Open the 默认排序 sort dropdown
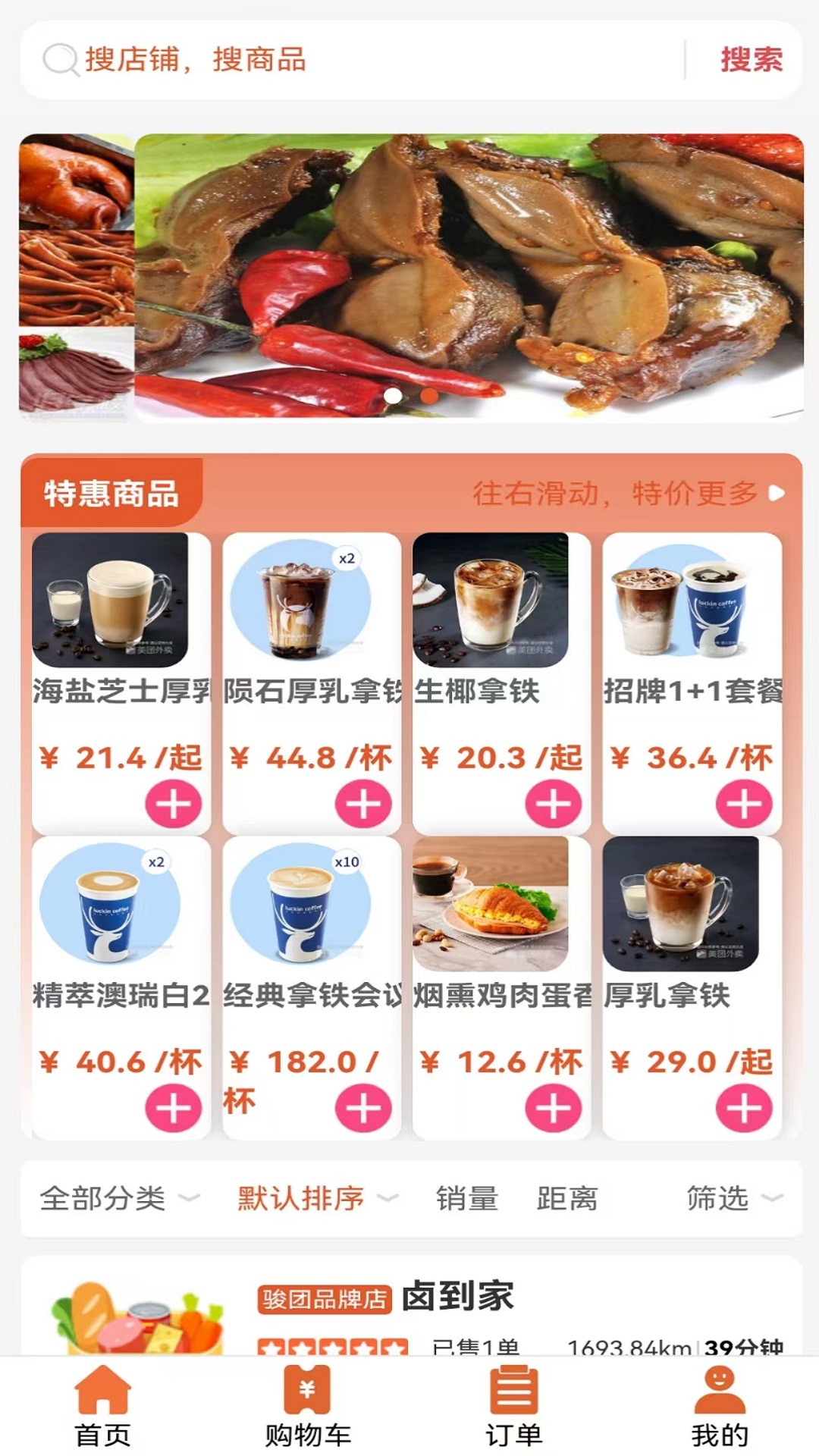The height and width of the screenshot is (1456, 819). (x=317, y=1198)
